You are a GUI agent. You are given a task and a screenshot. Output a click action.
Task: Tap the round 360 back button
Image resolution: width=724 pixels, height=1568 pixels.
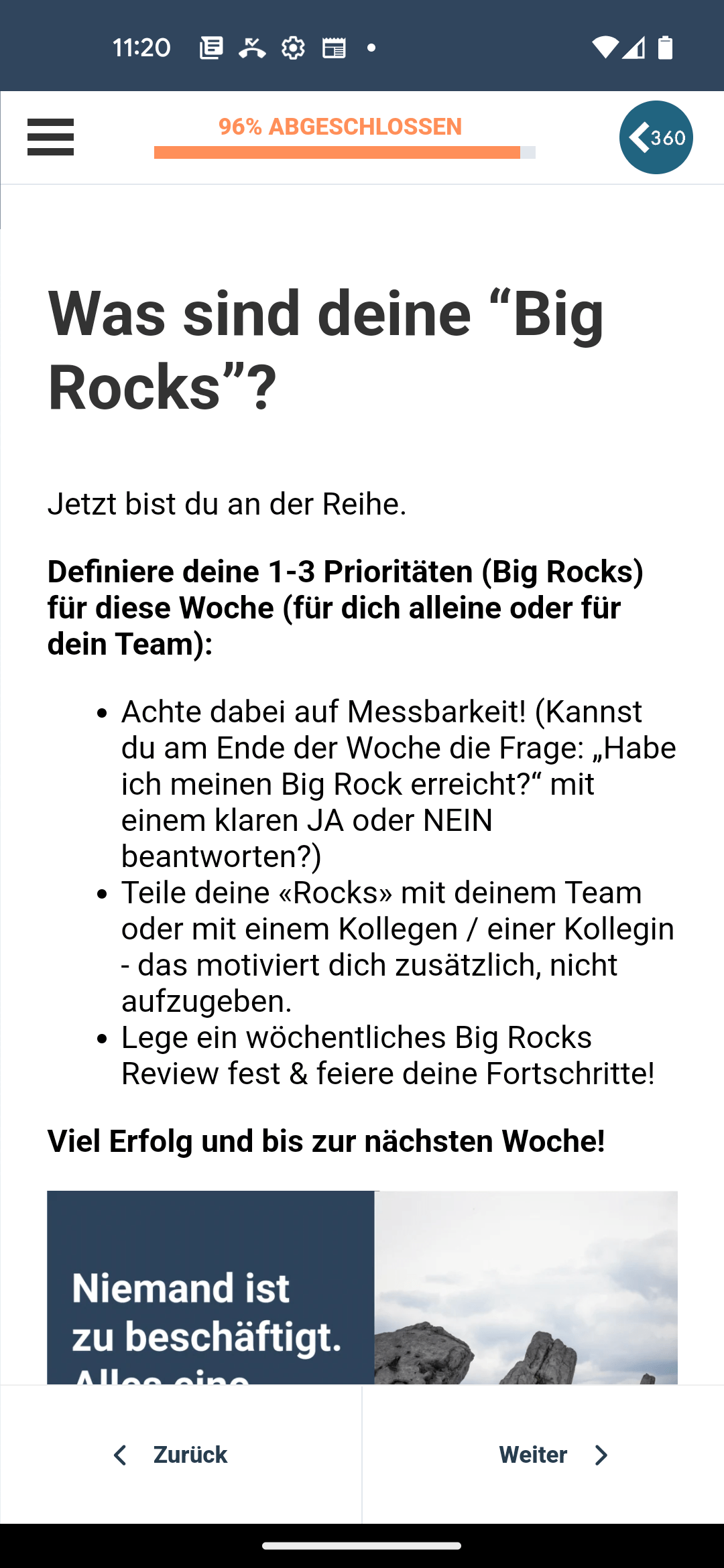click(656, 137)
